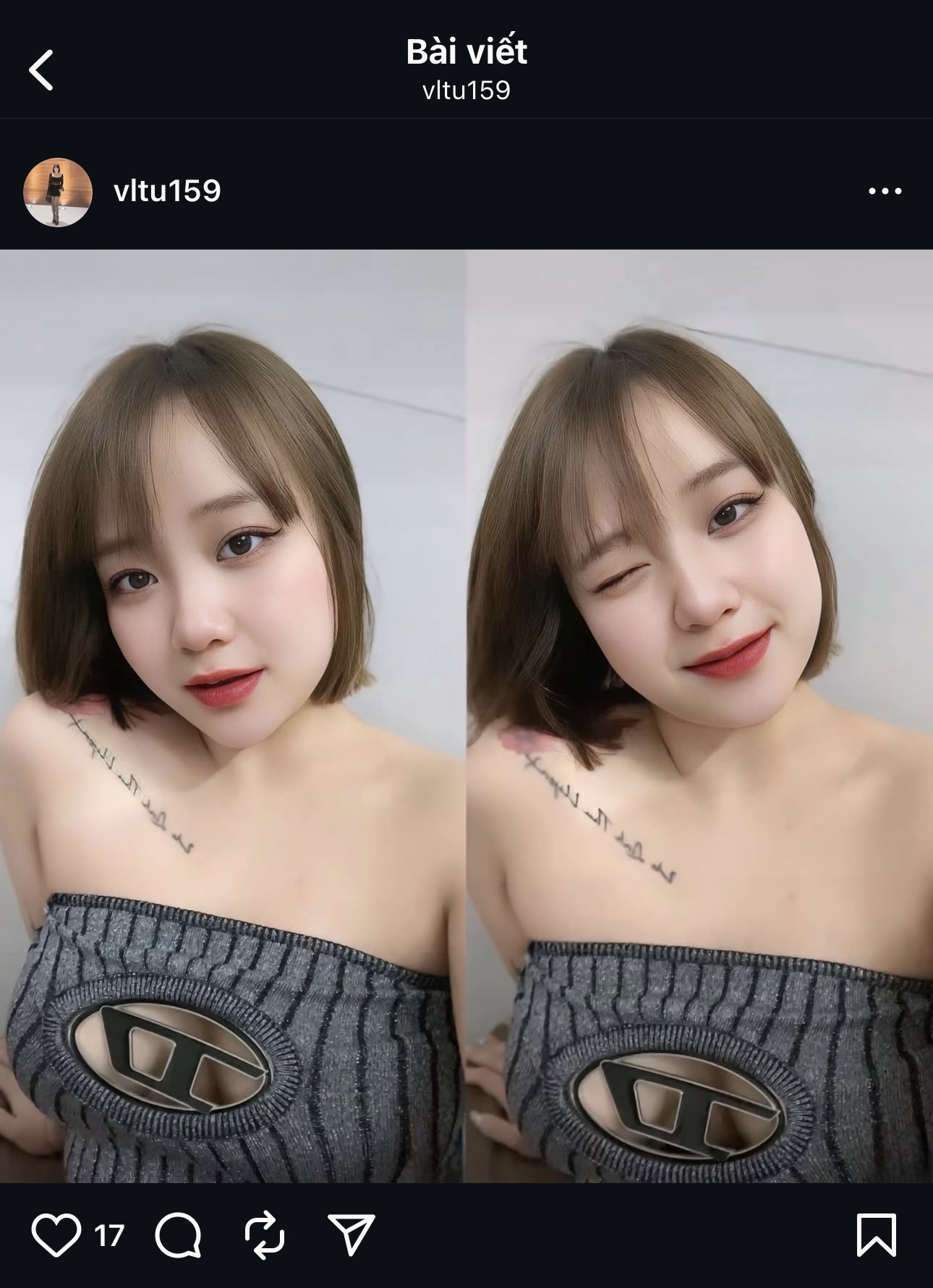
Task: Open the vltu159 username next to the avatar
Action: [167, 191]
